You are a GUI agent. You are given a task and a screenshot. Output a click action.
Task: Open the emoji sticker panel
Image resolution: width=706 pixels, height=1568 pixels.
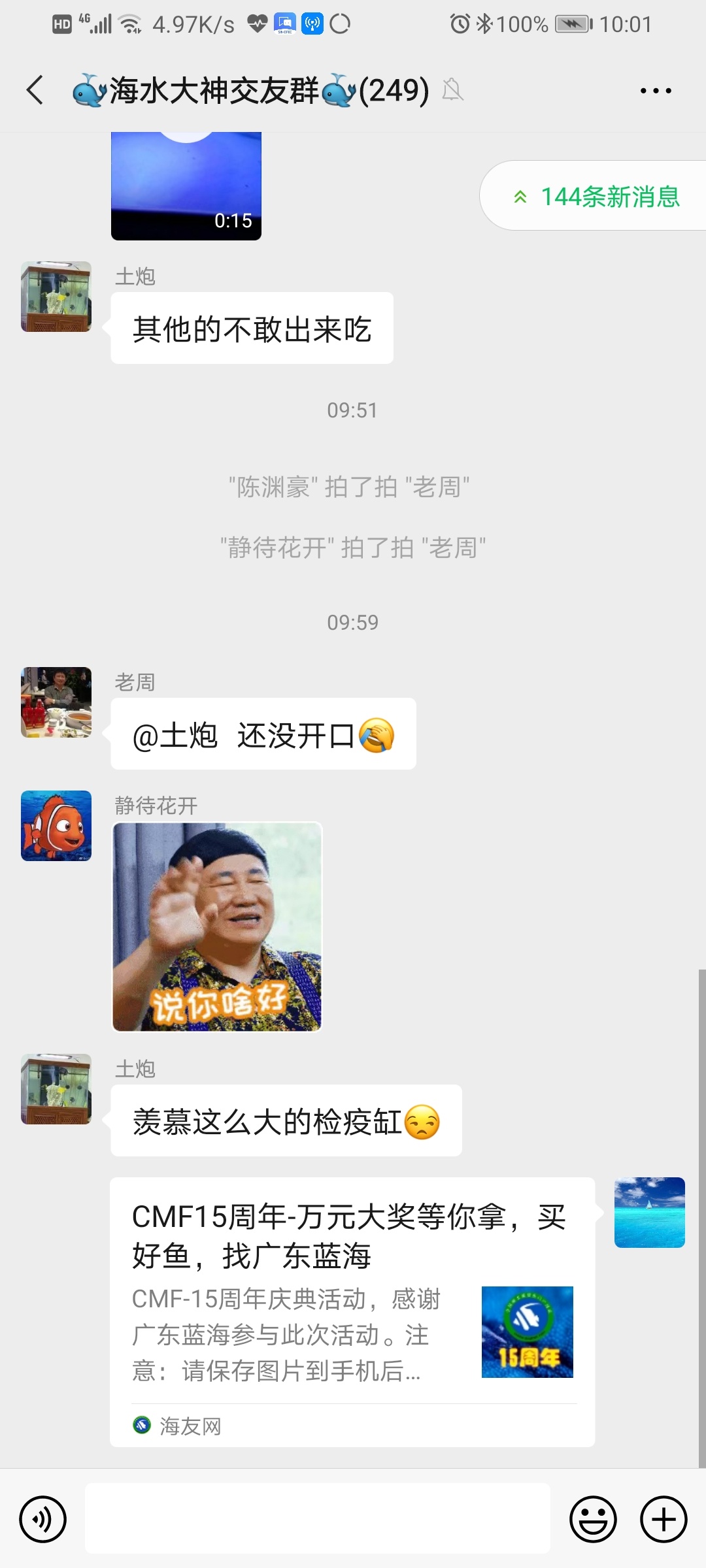point(593,1519)
